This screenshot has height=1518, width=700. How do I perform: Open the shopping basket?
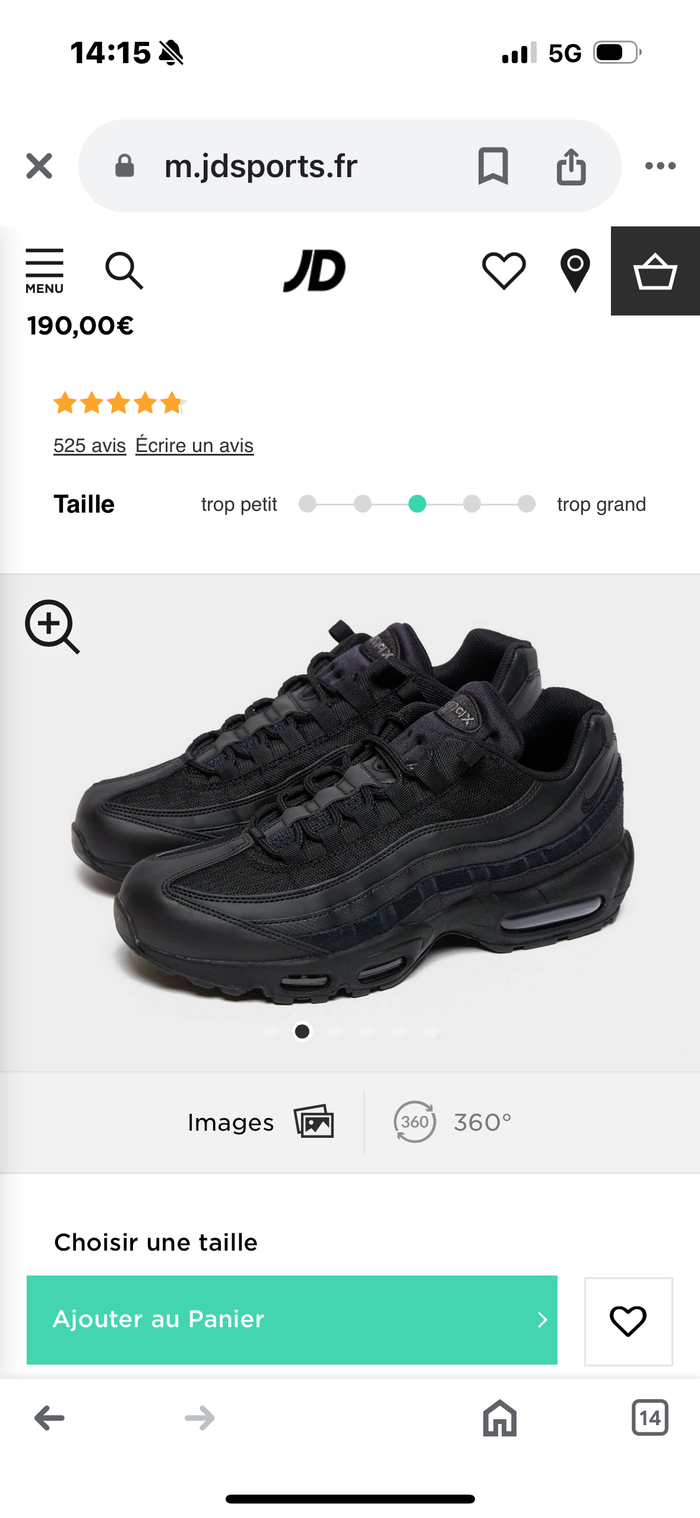pyautogui.click(x=655, y=271)
